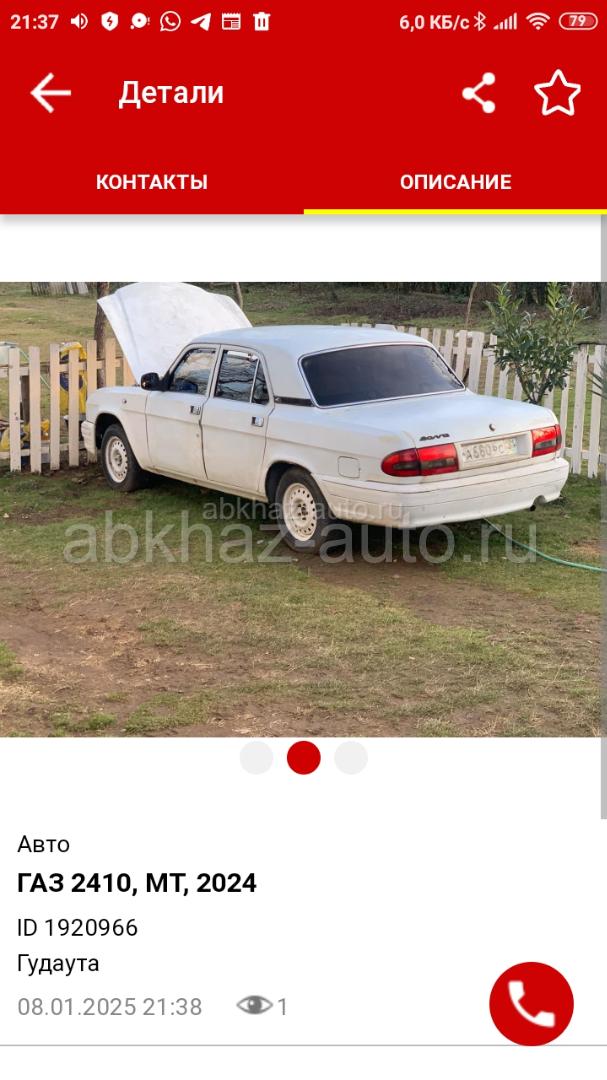
Task: Switch to the Контакты tab
Action: pos(152,182)
